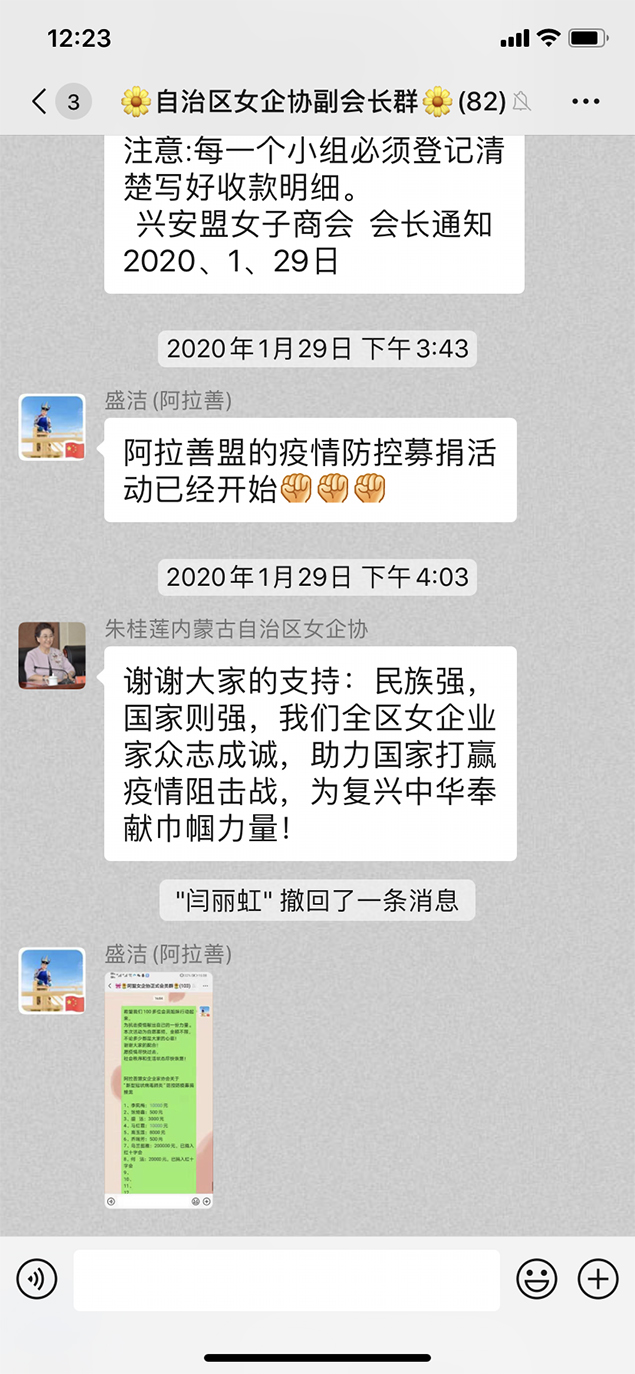
Task: Open the group chat overflow menu
Action: (x=585, y=101)
